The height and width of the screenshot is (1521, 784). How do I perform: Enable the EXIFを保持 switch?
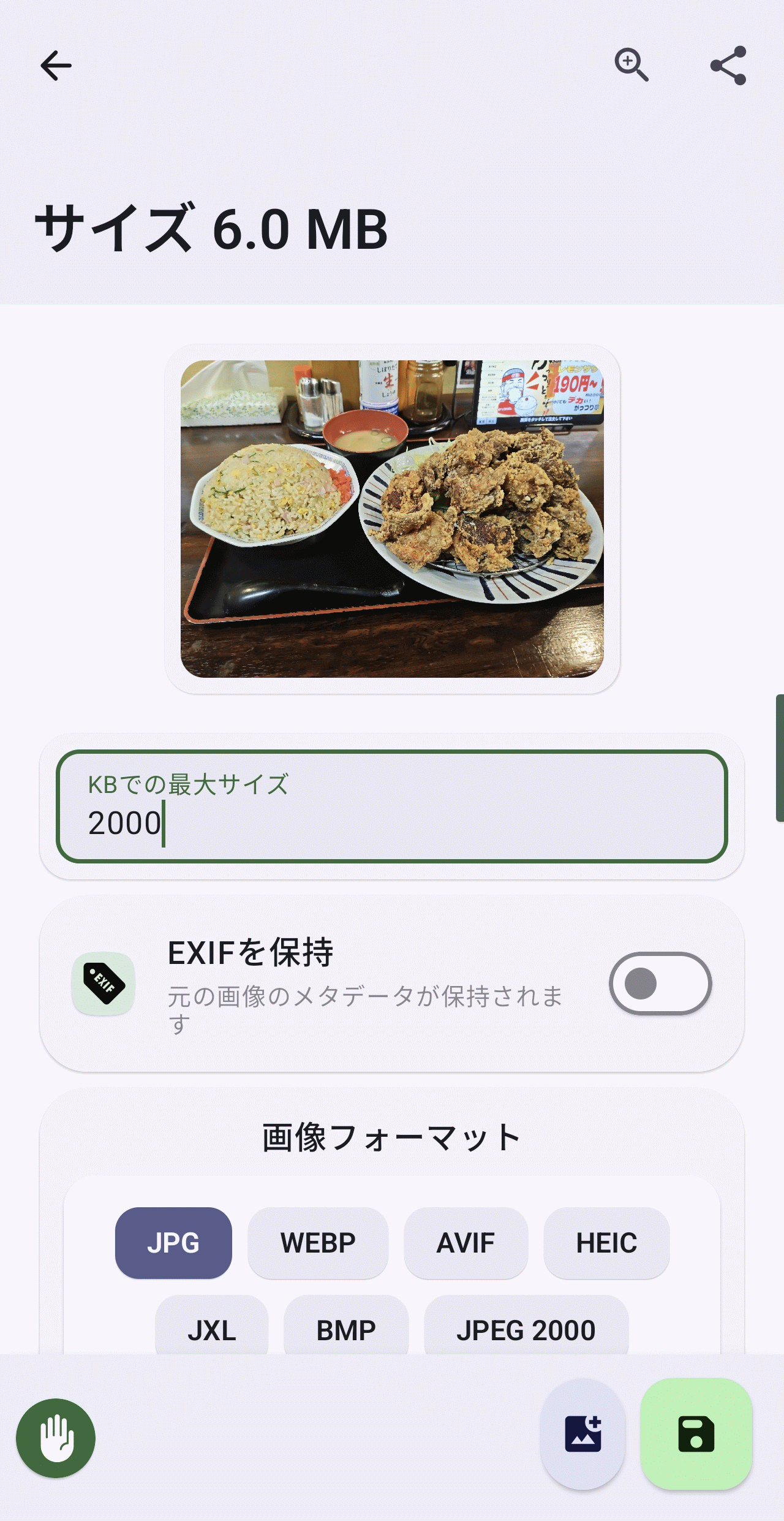[660, 983]
